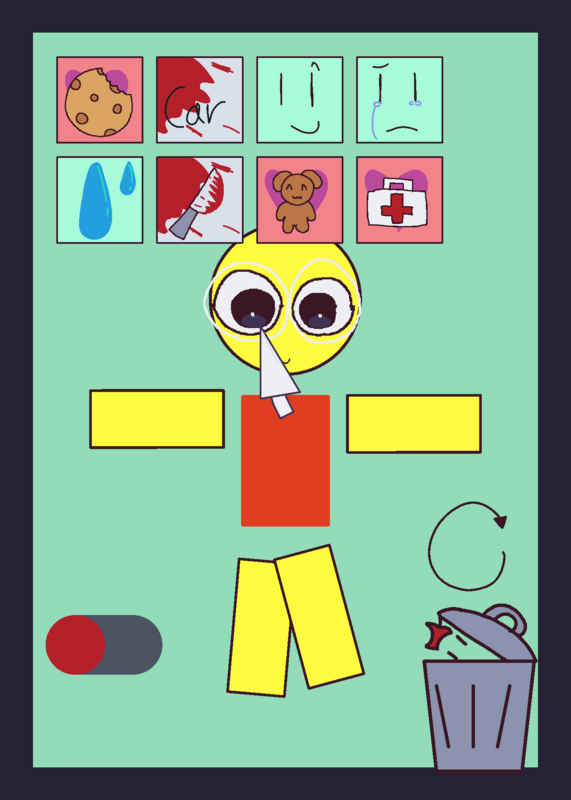This screenshot has height=800, width=571.
Task: Pick the crying sad face tile
Action: click(x=400, y=100)
